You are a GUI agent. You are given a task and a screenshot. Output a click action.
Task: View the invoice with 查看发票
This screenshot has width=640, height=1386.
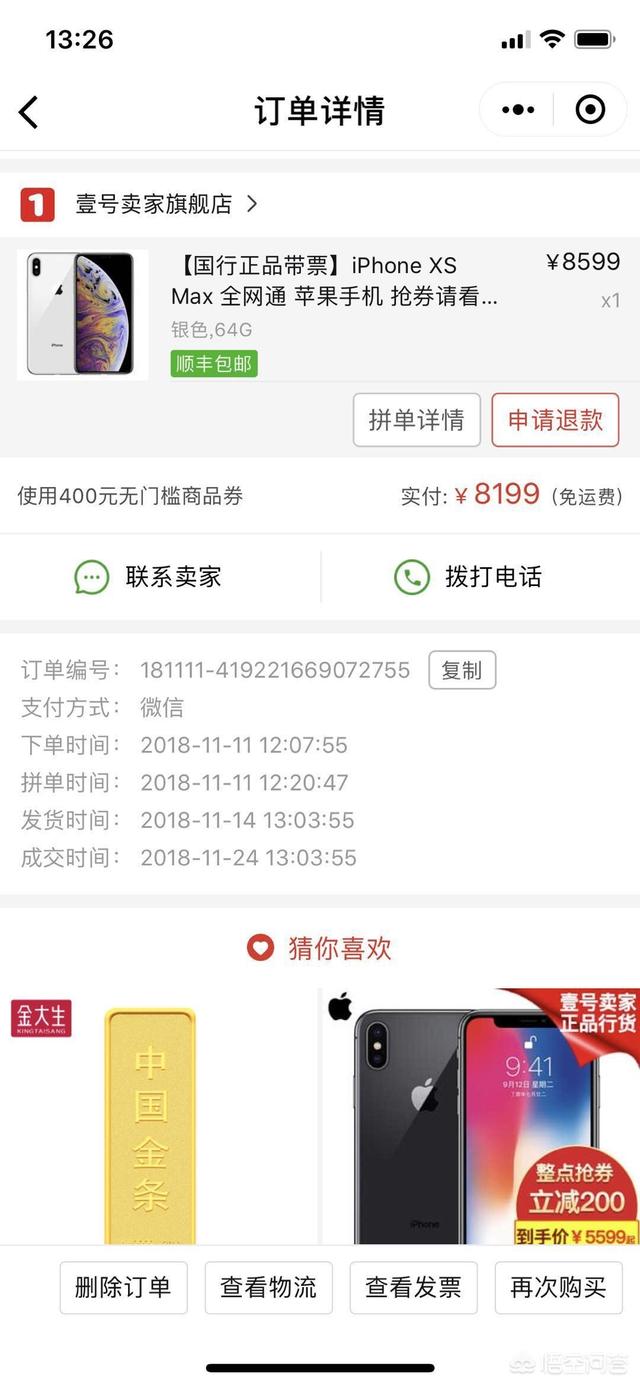[x=413, y=1287]
